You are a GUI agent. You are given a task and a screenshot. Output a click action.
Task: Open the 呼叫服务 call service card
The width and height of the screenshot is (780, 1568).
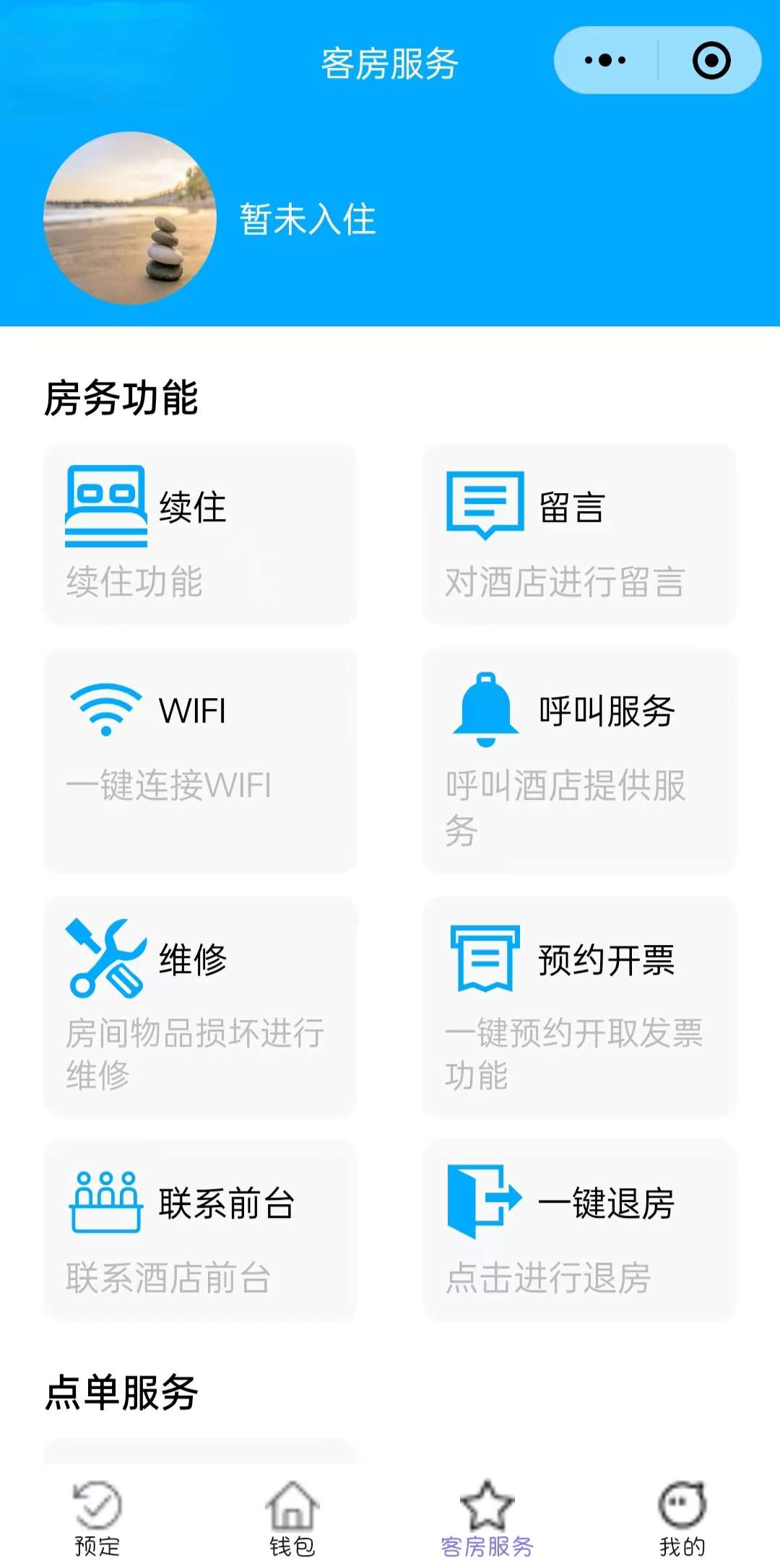click(x=579, y=760)
